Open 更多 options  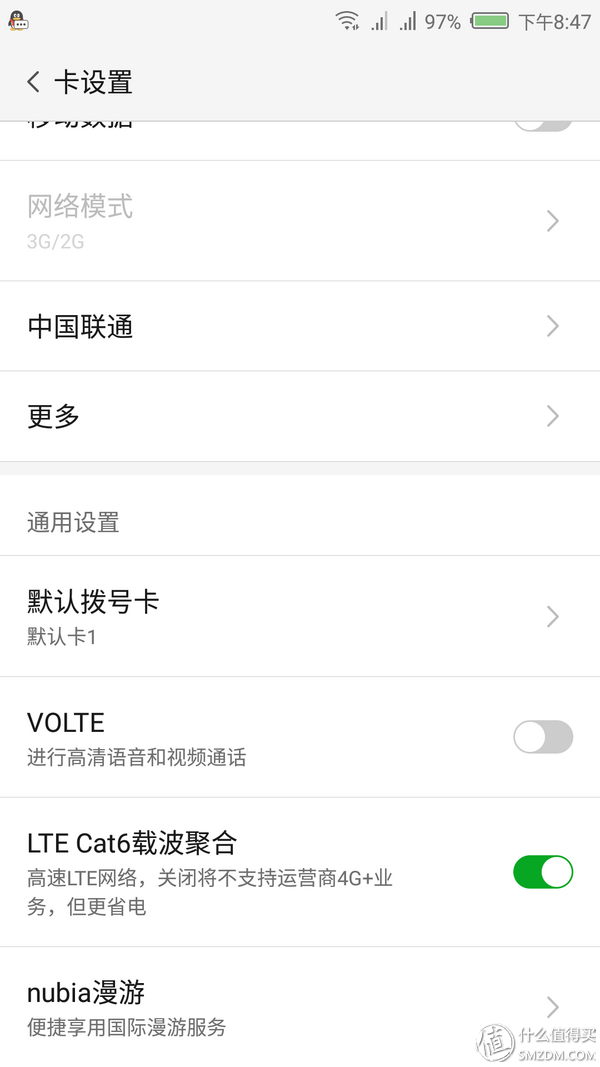[300, 416]
